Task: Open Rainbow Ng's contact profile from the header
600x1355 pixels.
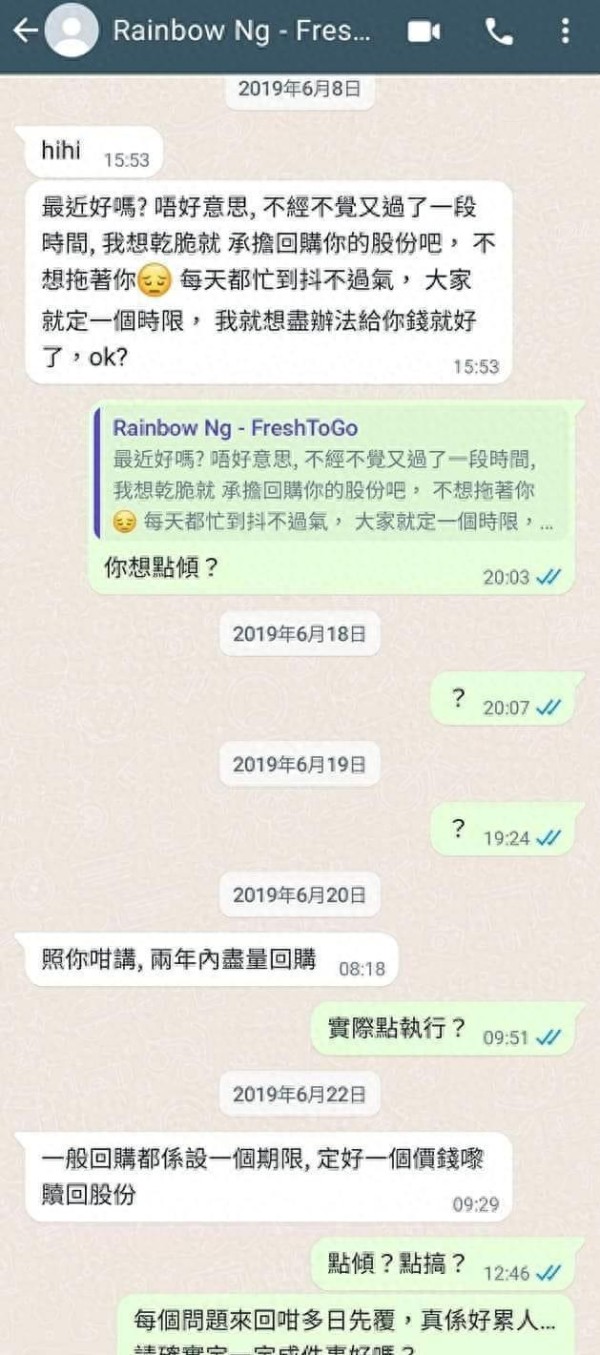Action: pos(241,31)
